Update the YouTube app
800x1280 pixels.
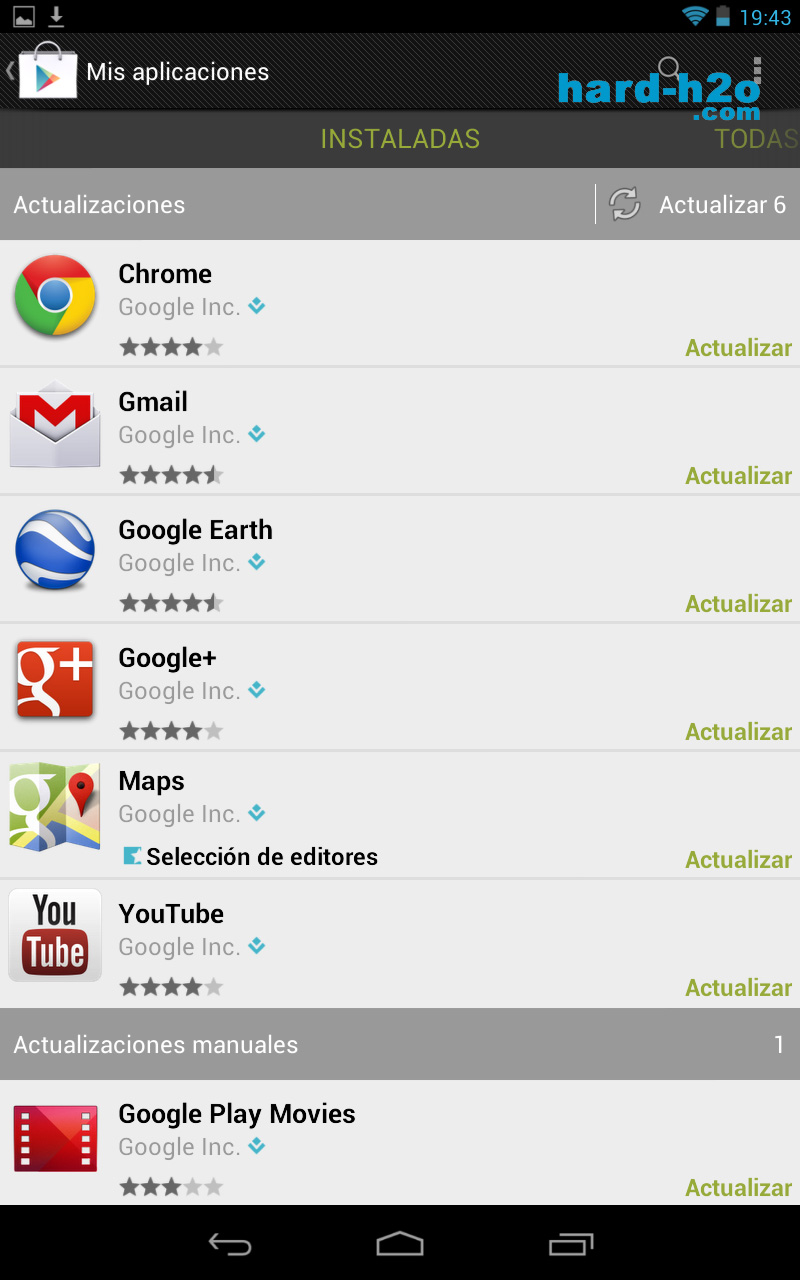click(738, 988)
